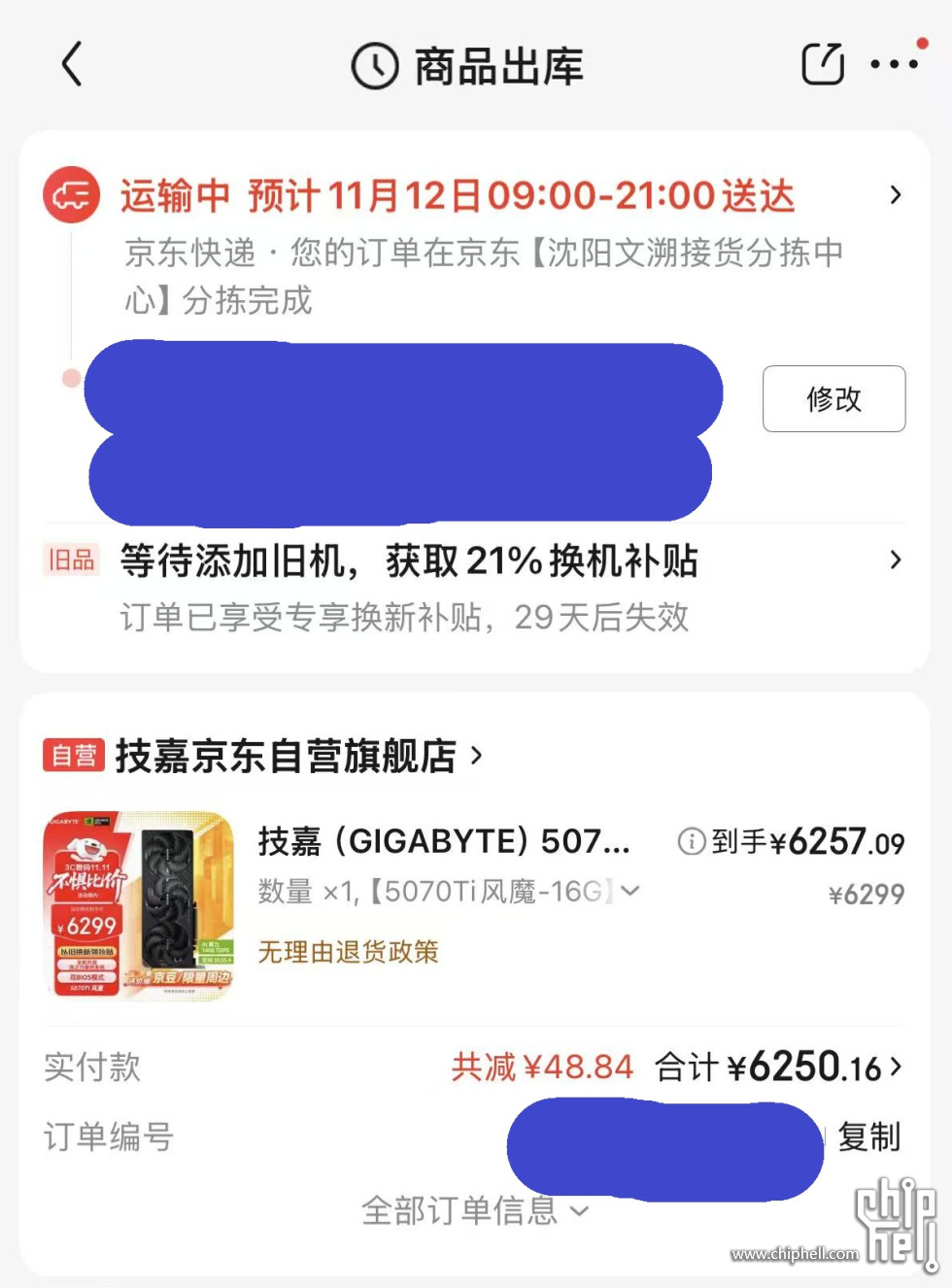Go back using the top-left arrow
952x1288 pixels.
click(x=72, y=65)
